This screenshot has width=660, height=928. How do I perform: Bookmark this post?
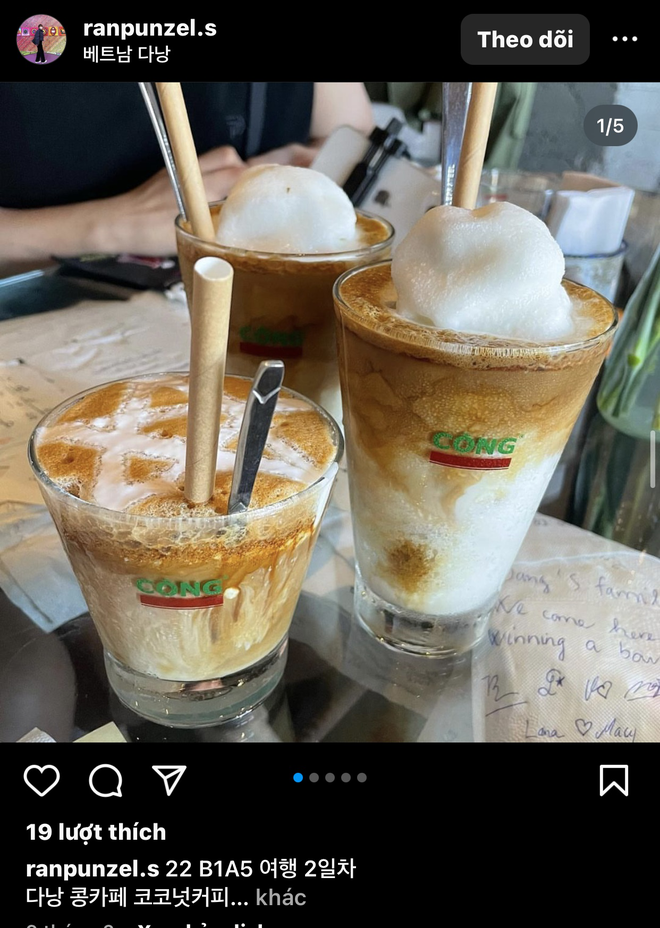(x=614, y=780)
